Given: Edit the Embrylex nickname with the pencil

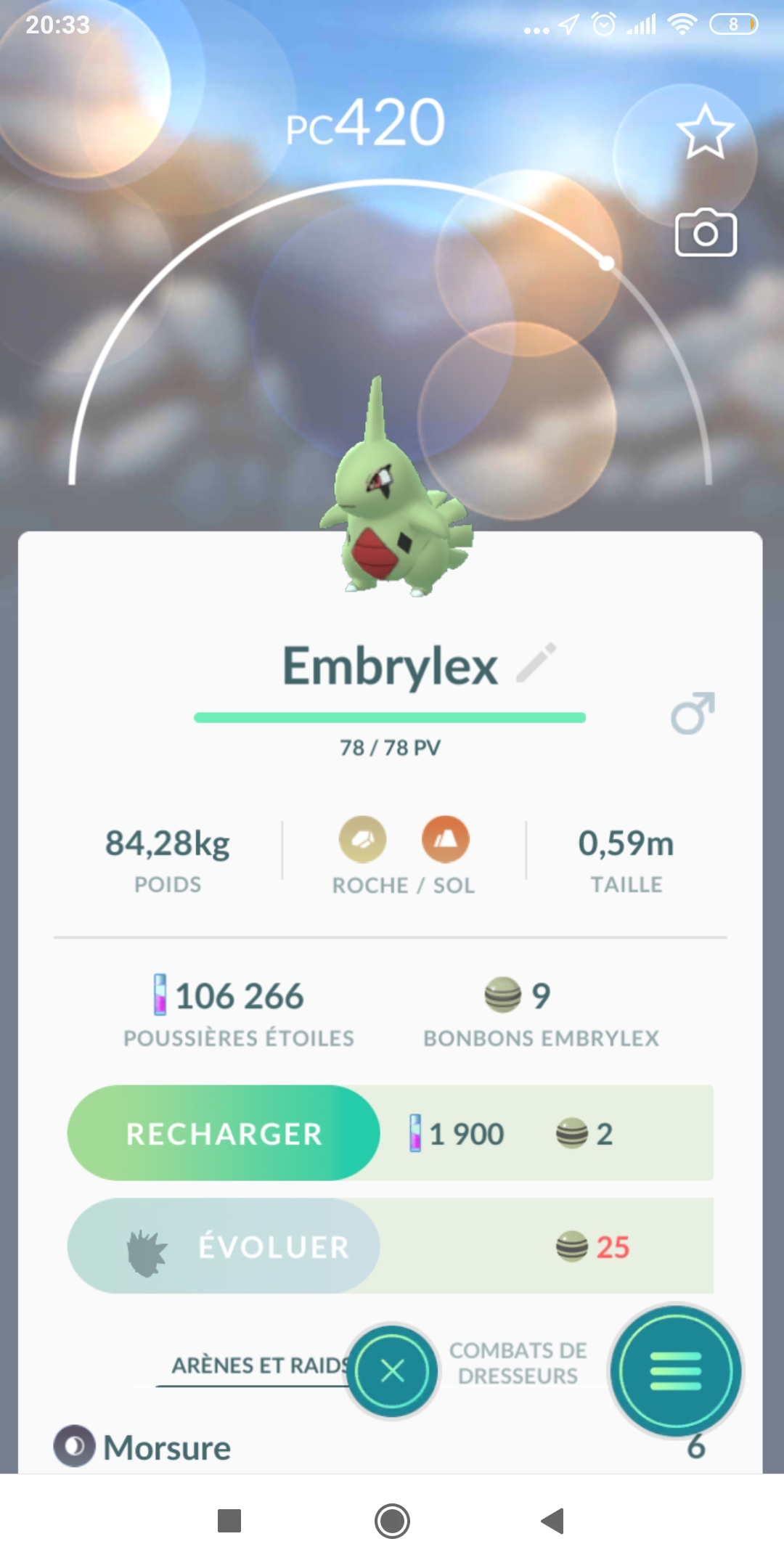Looking at the screenshot, I should [x=536, y=663].
